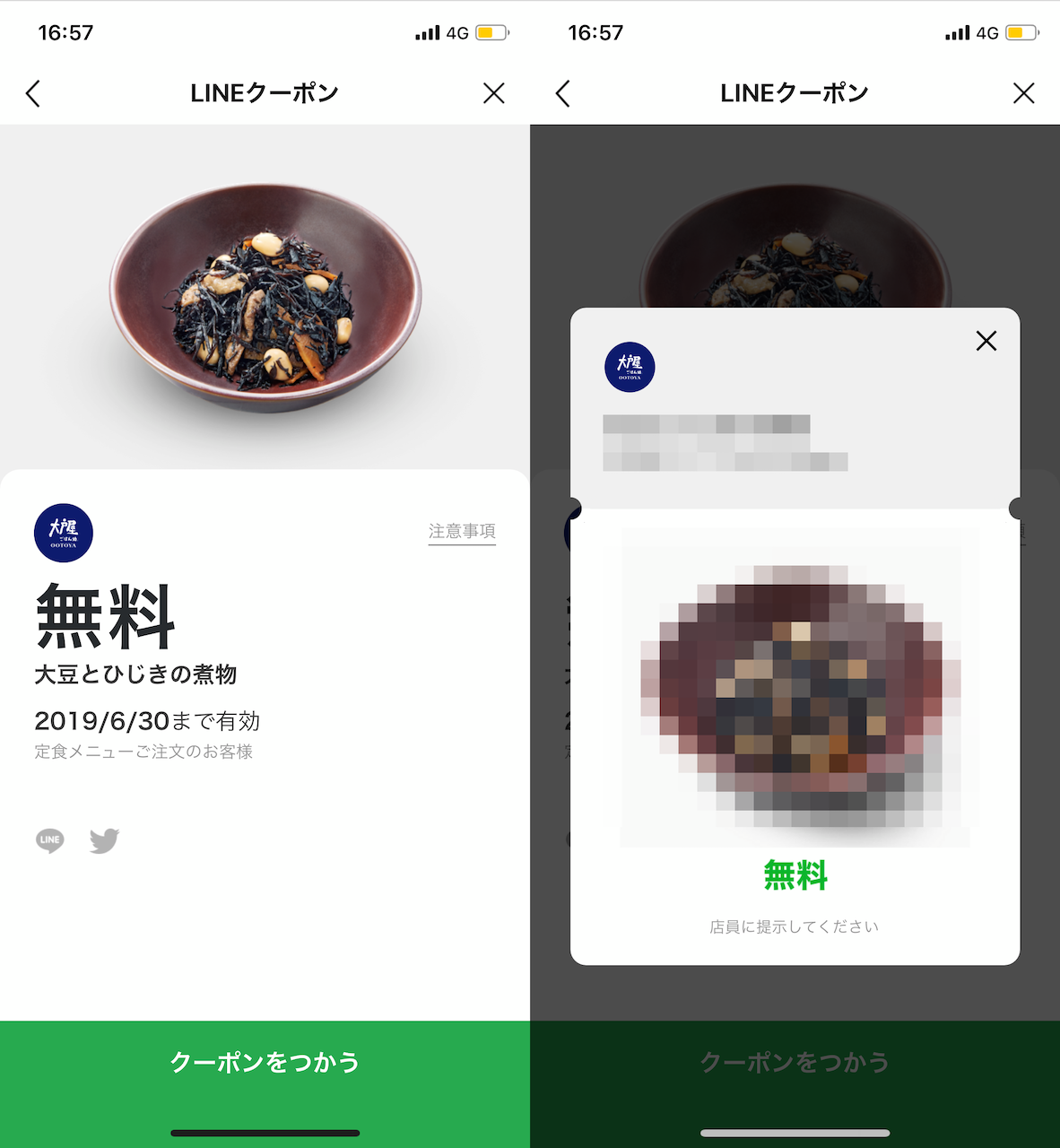
Task: Tap the bright green クーポンをつかう button
Action: point(265,1063)
